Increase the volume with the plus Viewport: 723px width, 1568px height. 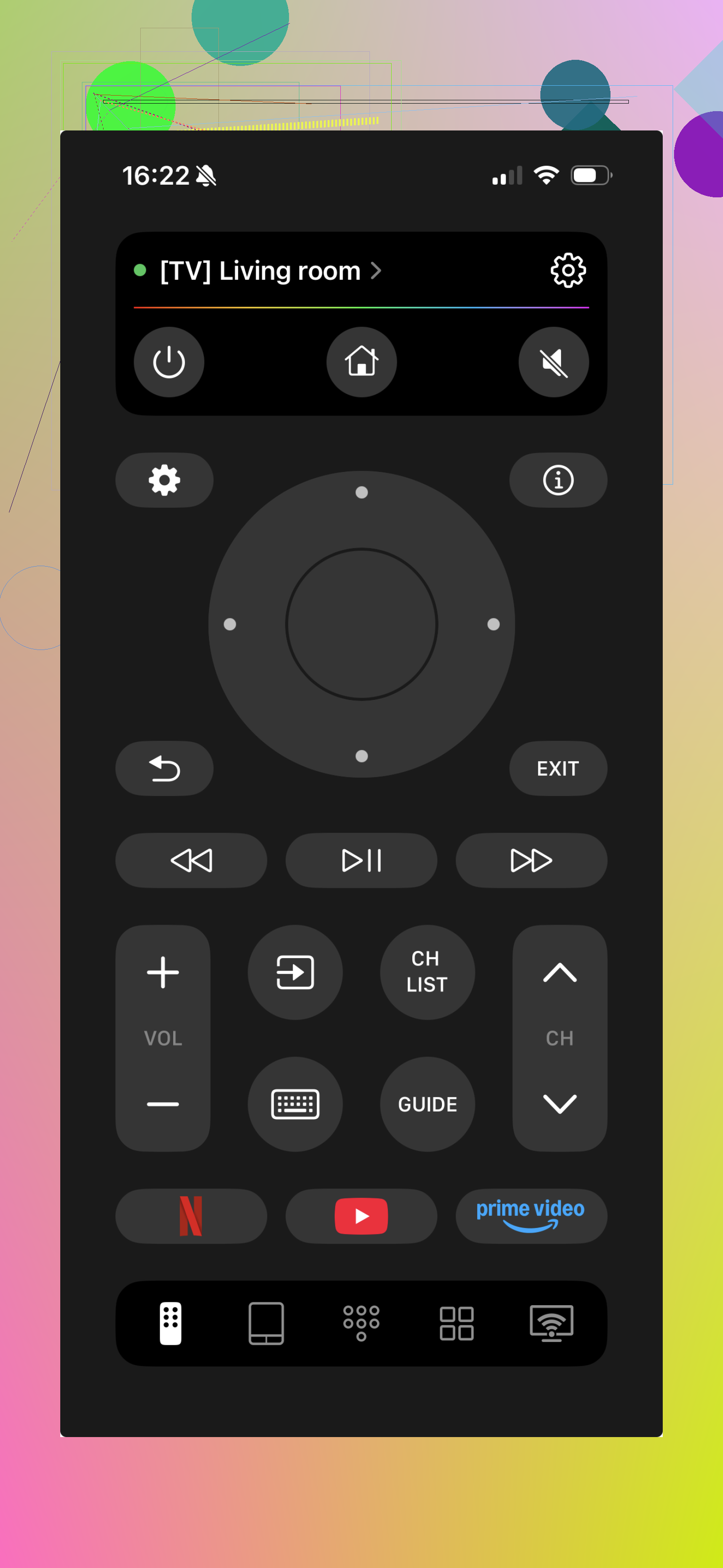pyautogui.click(x=163, y=972)
